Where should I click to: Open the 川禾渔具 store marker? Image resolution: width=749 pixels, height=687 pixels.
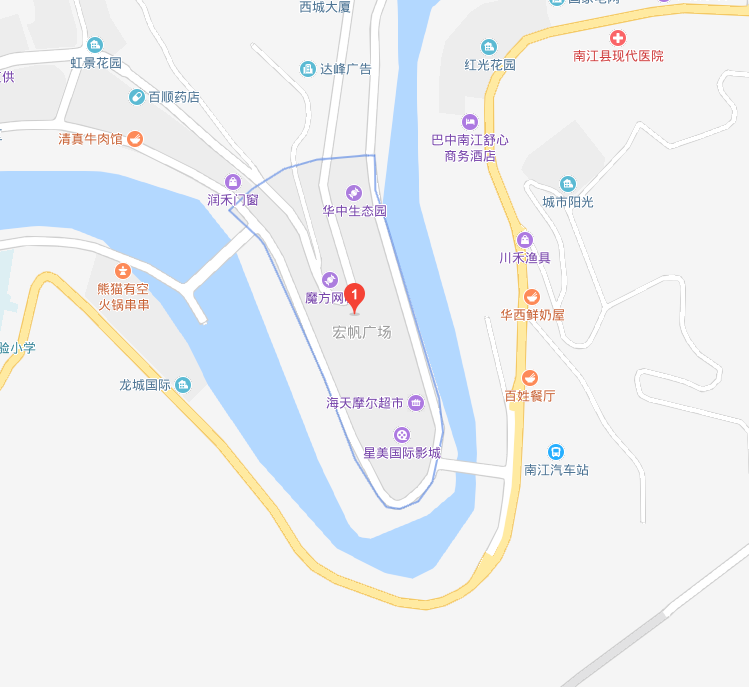[525, 240]
